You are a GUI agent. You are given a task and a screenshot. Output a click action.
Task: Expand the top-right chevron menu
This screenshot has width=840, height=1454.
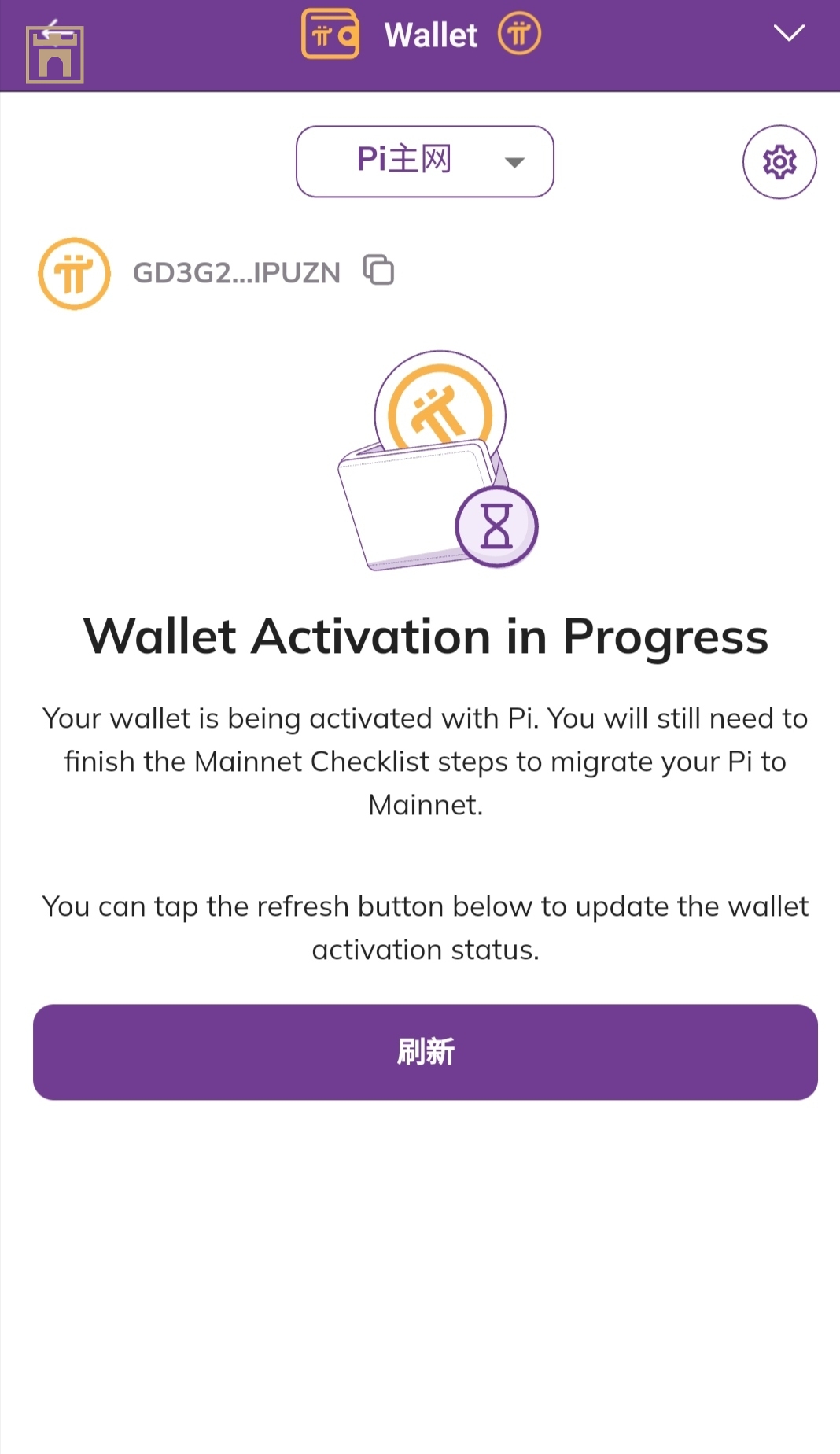[x=788, y=33]
